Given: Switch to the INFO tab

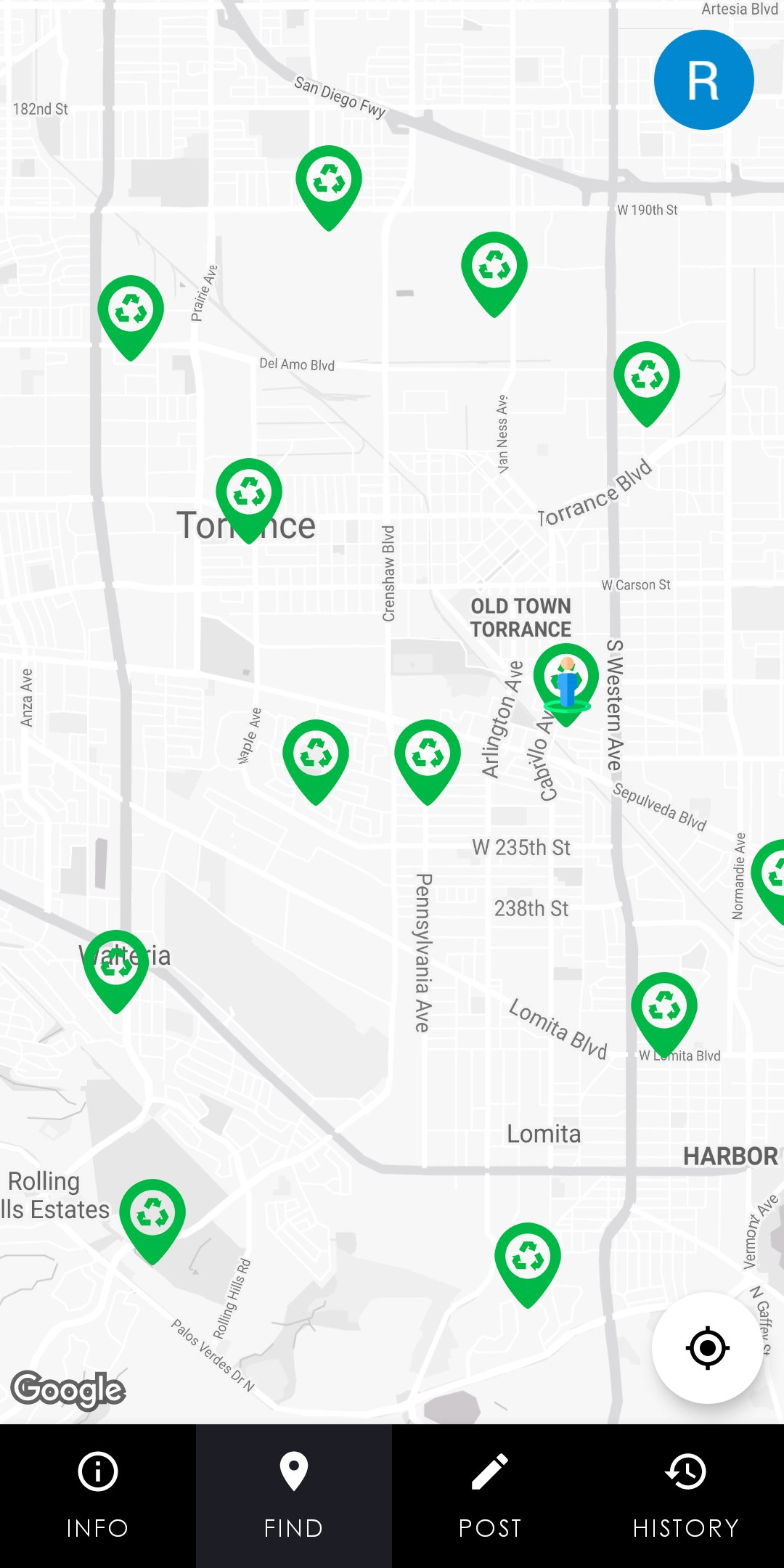Looking at the screenshot, I should 98,1495.
